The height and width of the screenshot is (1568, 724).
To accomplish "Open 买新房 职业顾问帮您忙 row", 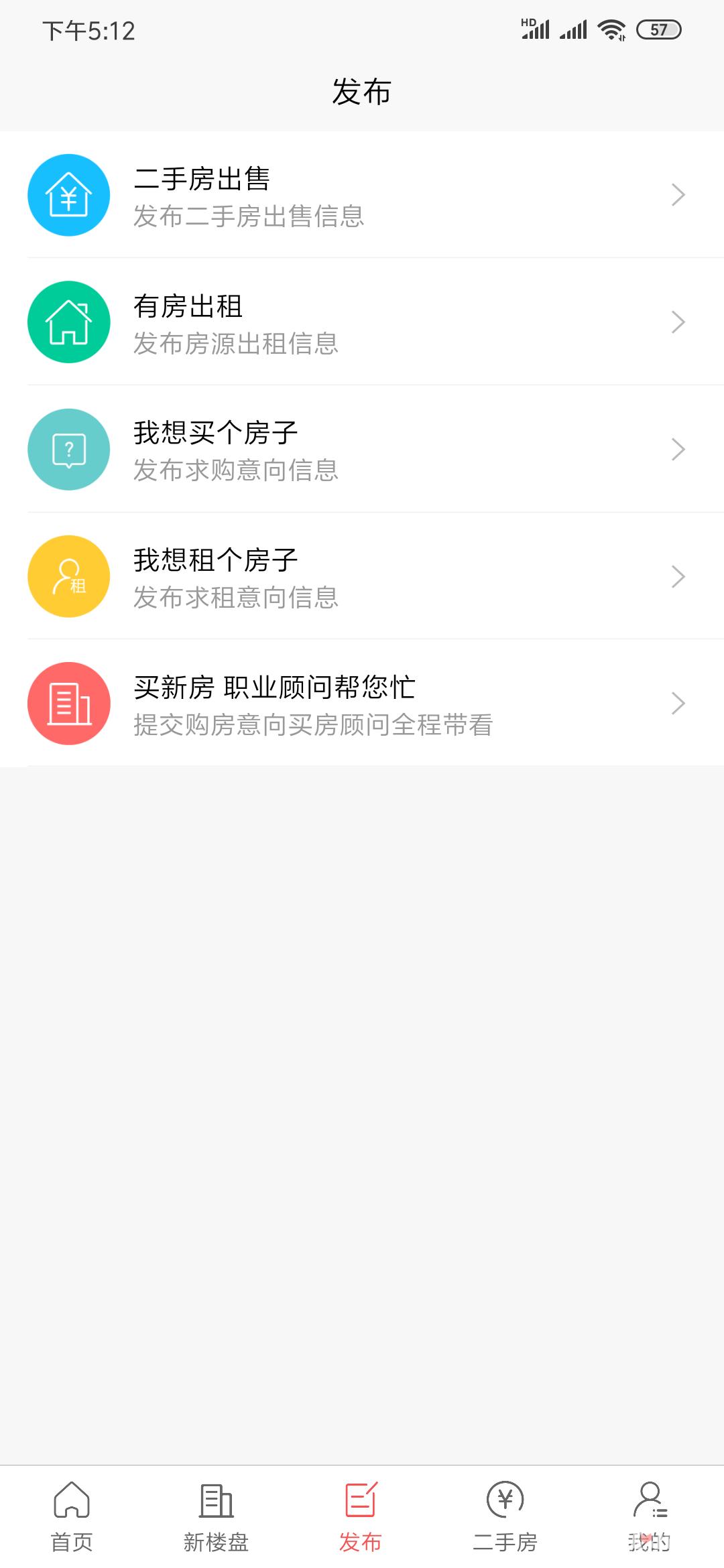I will click(362, 703).
